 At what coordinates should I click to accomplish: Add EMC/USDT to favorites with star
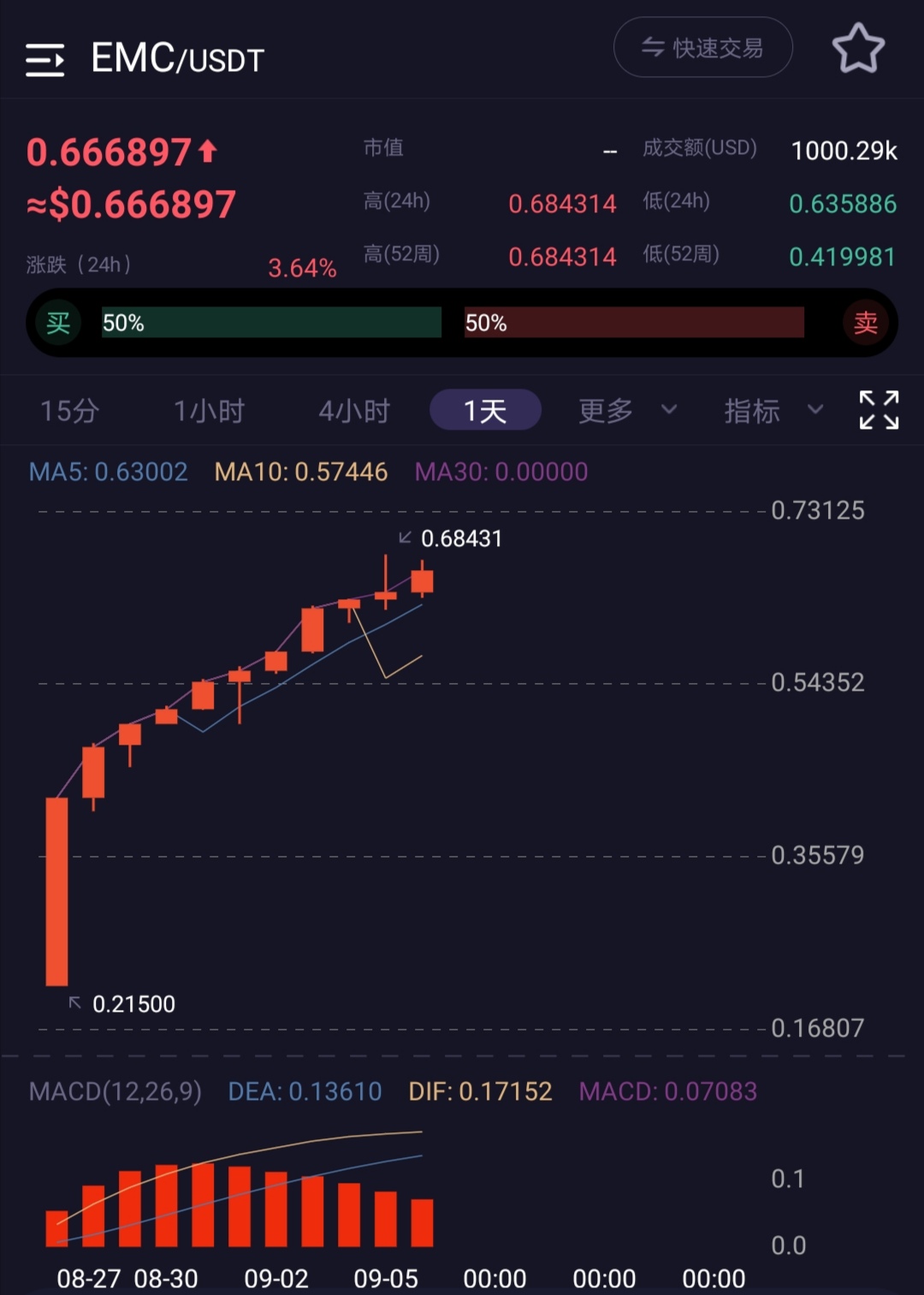[858, 49]
